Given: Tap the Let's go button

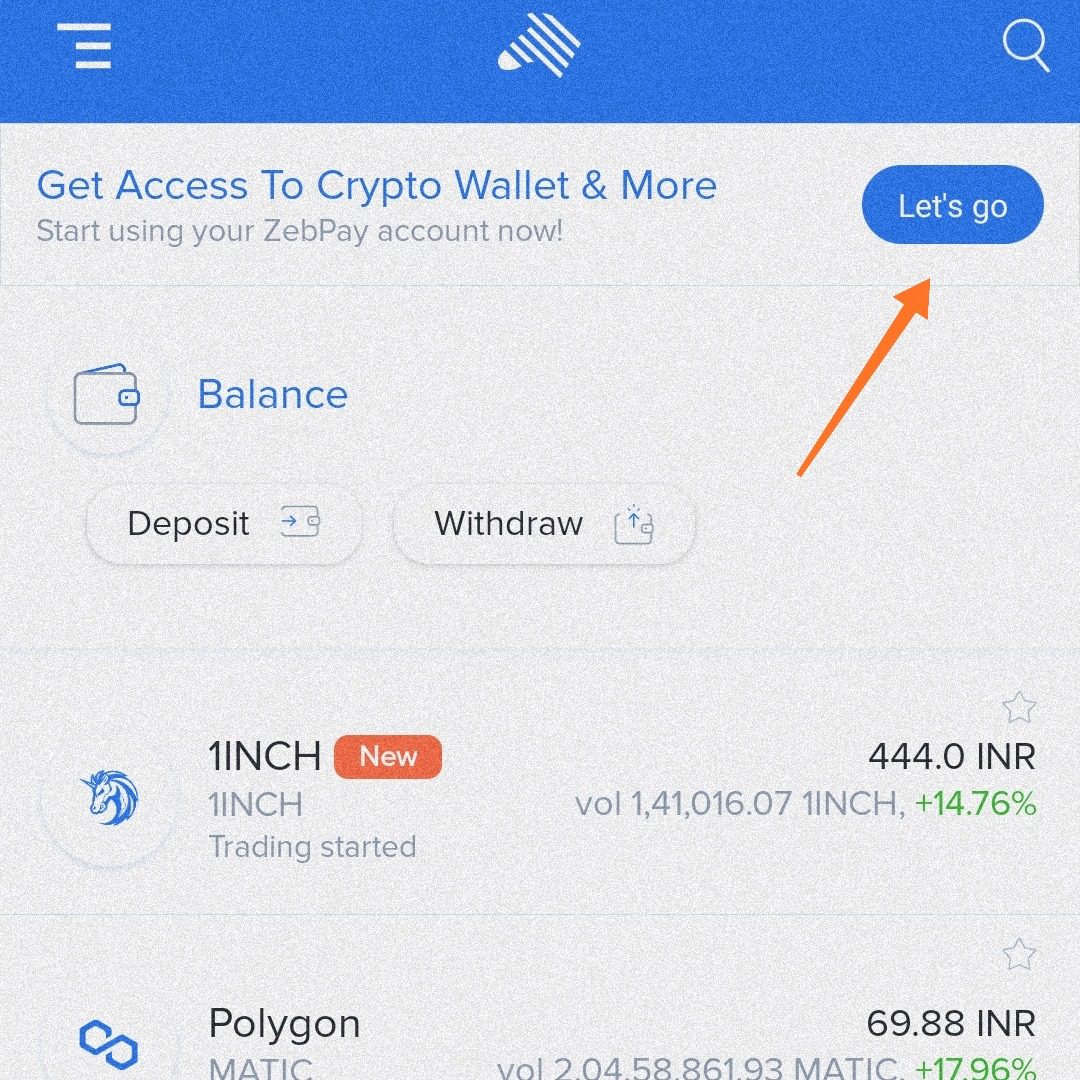Looking at the screenshot, I should tap(952, 206).
